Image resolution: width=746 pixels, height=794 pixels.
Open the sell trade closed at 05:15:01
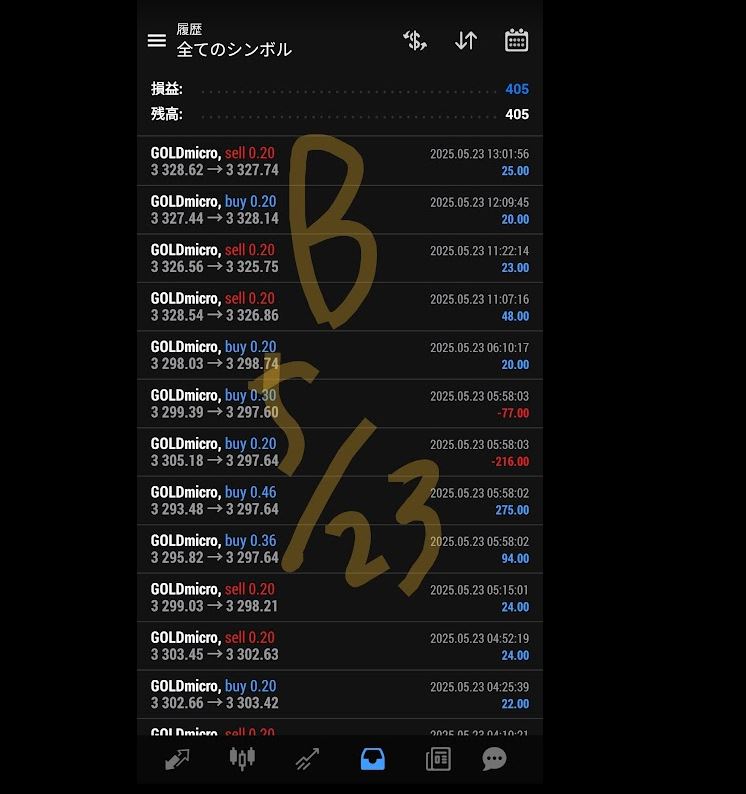tap(339, 598)
